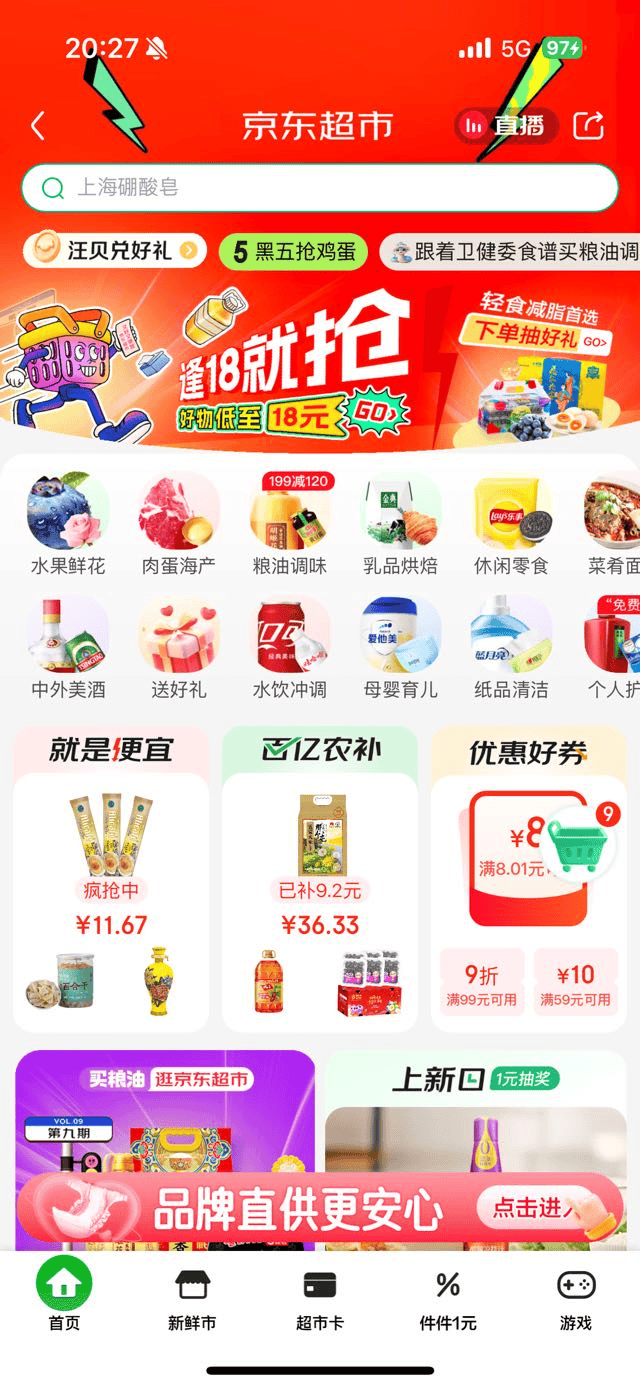Open the 肉蛋海产 category
Screen dimensions: 640x1388
tap(179, 524)
